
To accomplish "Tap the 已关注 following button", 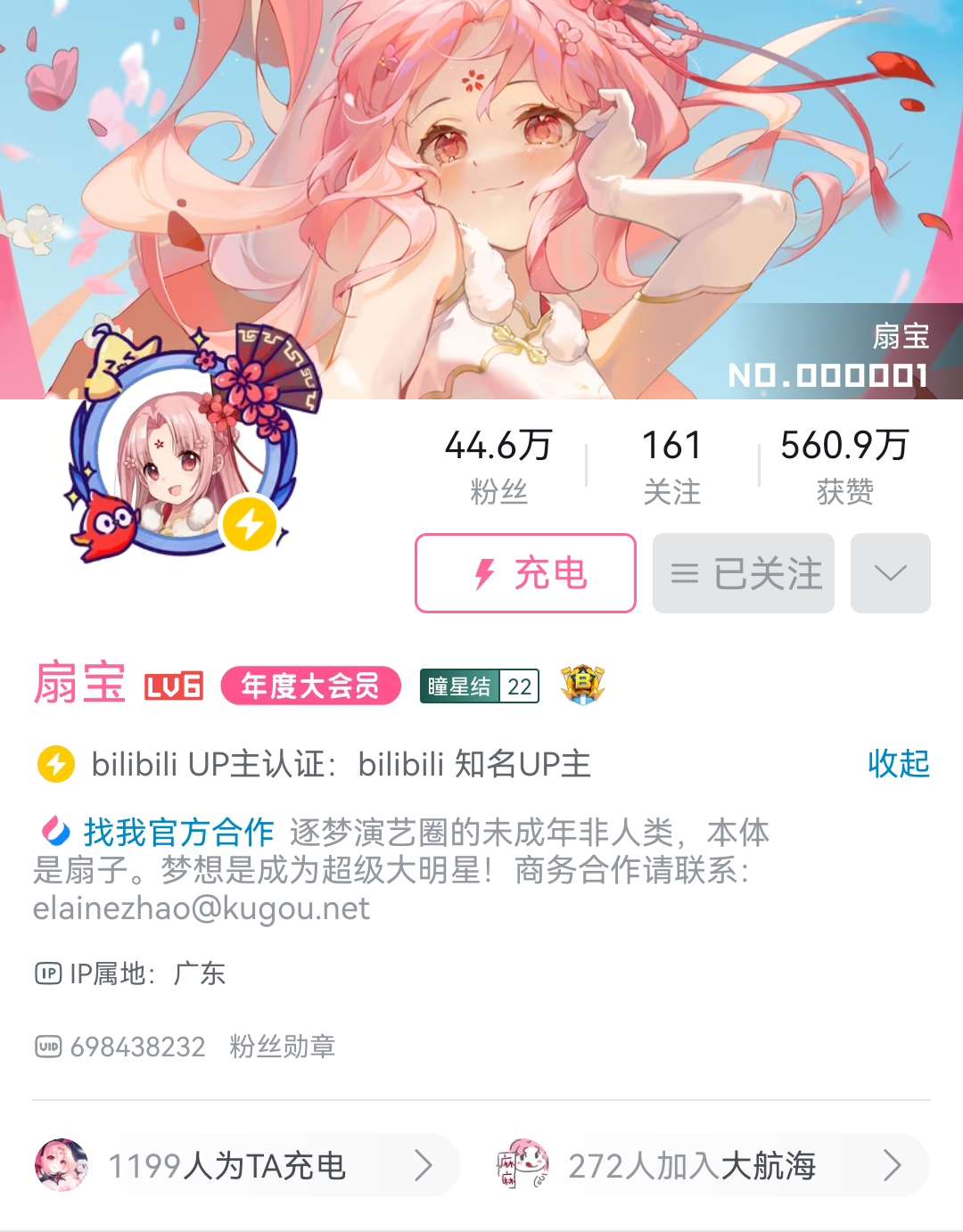I will click(744, 573).
